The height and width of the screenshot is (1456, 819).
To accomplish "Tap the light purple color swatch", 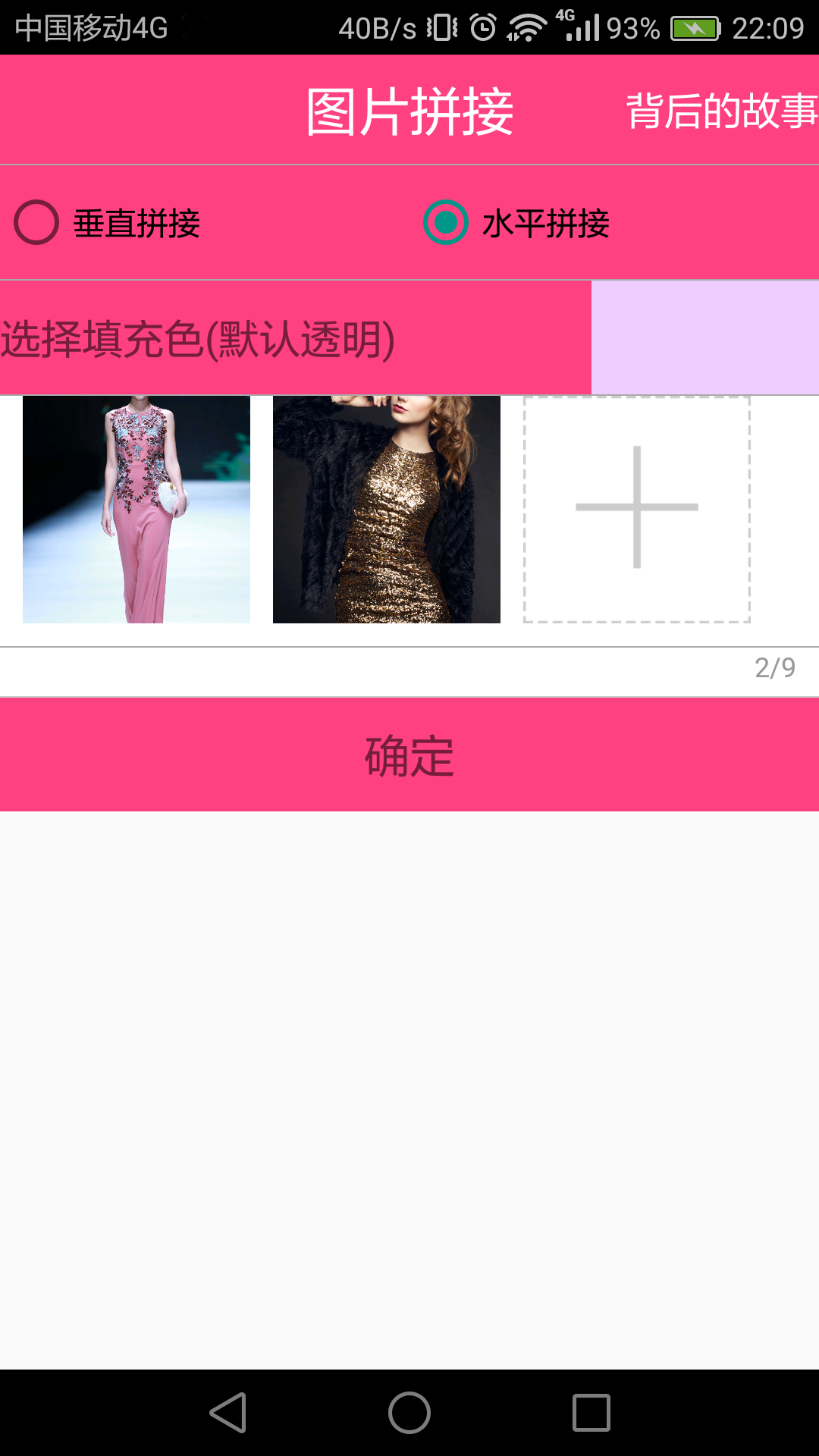I will click(x=704, y=338).
